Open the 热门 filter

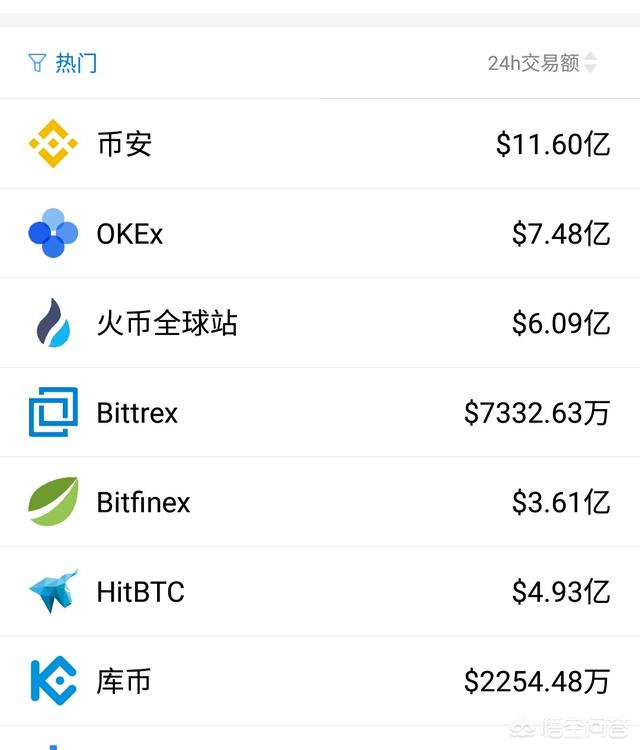(63, 63)
